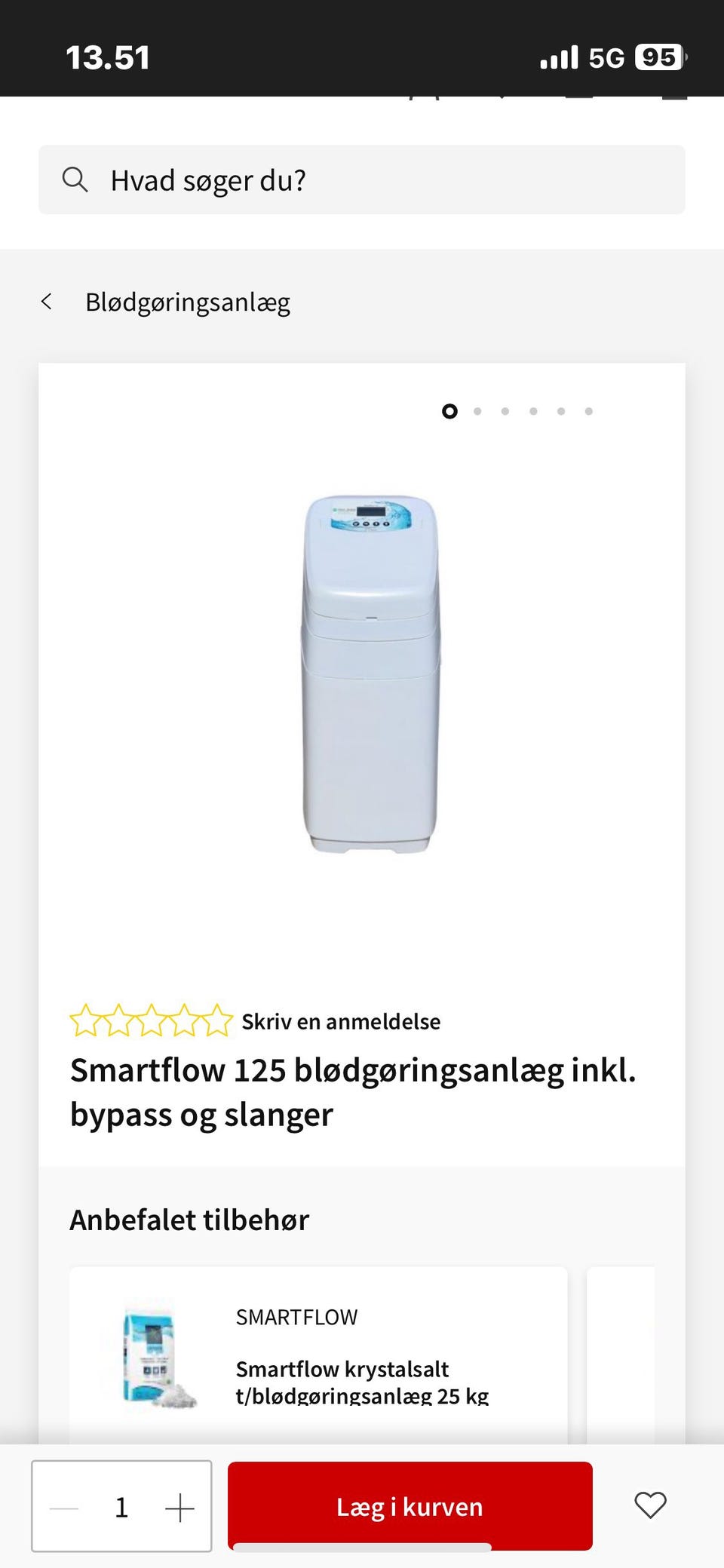
Task: Open Skriv en anmeldelse
Action: coord(341,1021)
